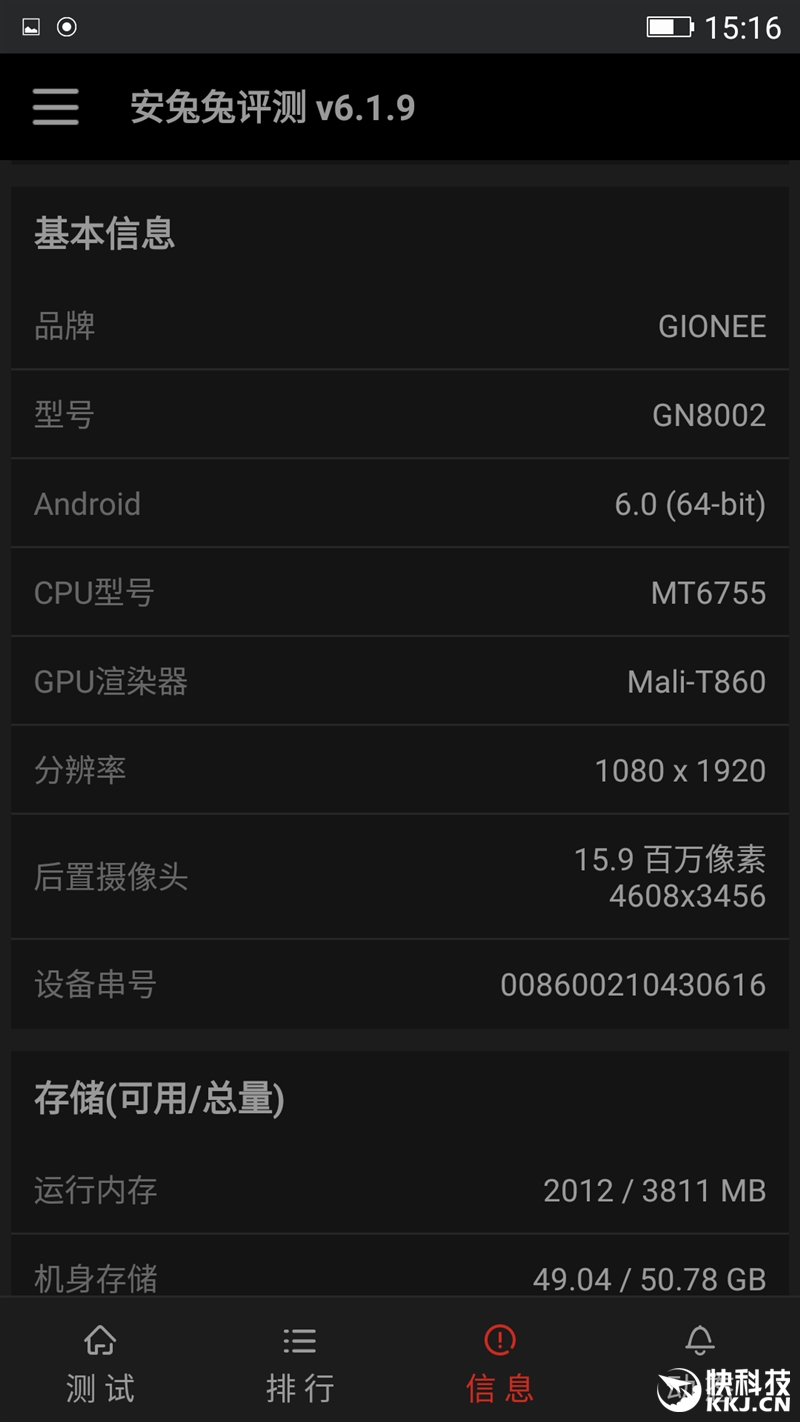Switch to the 排行 tab

coord(299,1363)
